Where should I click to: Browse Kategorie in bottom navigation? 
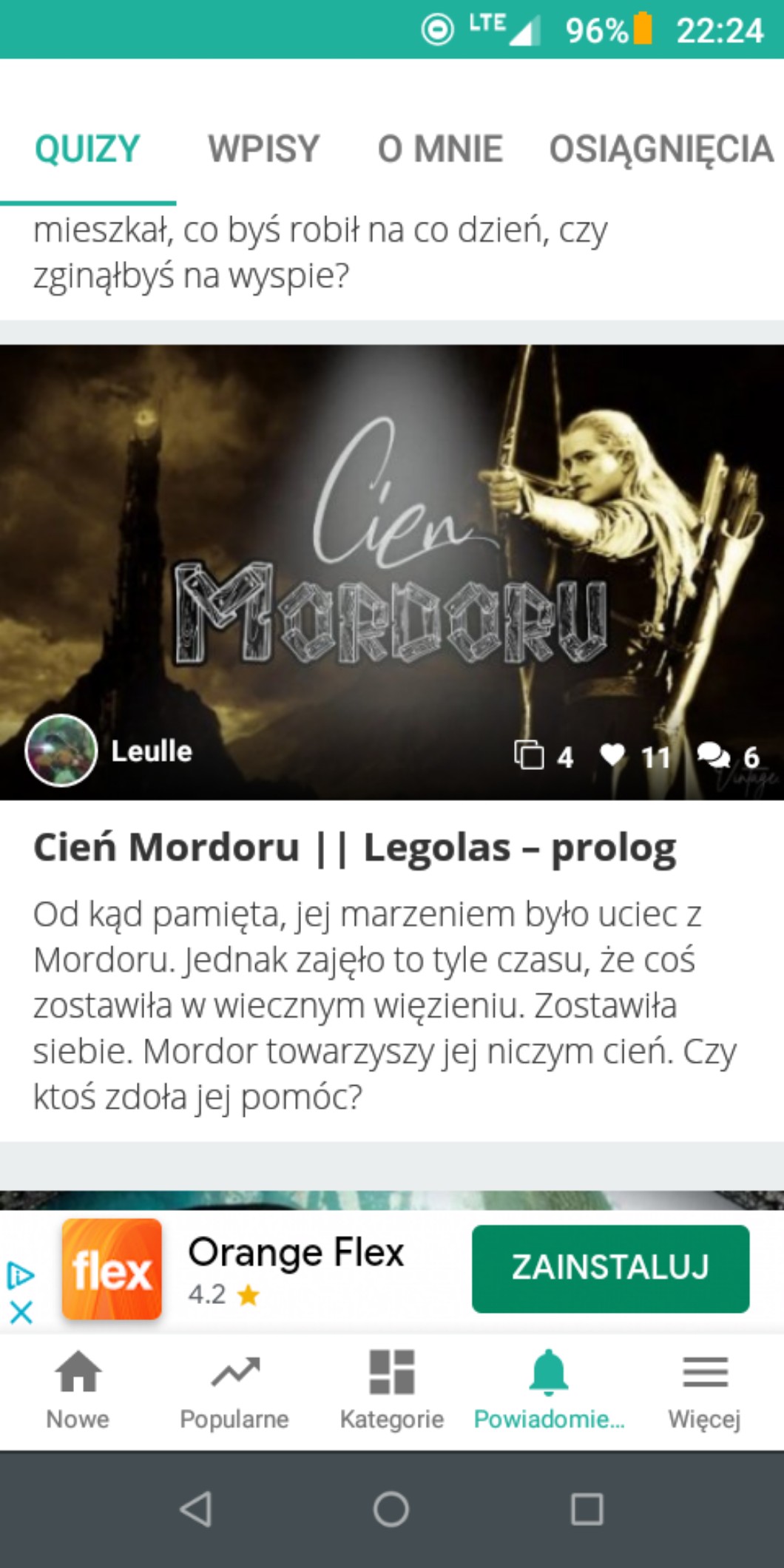pyautogui.click(x=391, y=1389)
